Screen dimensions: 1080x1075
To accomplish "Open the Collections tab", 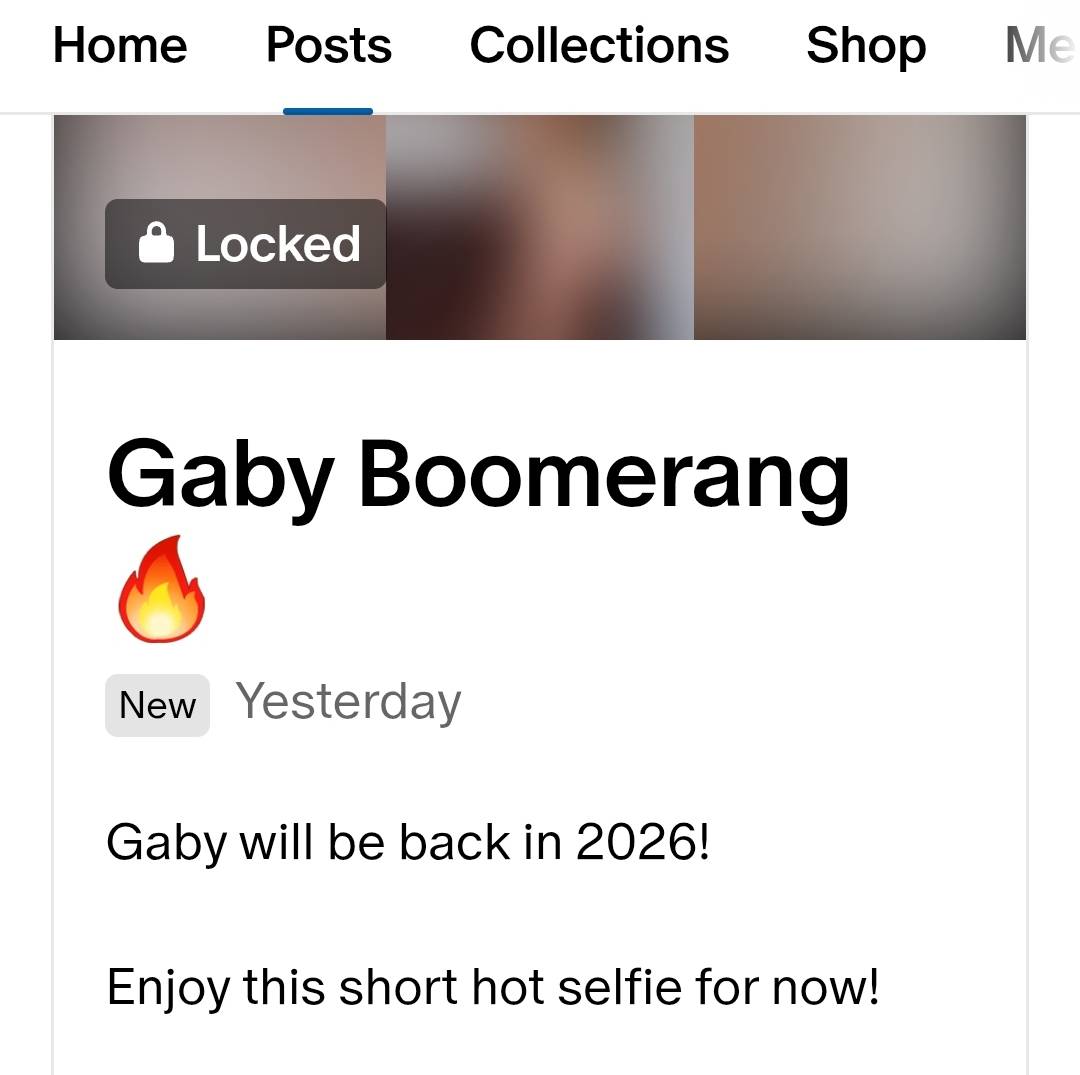I will point(599,46).
